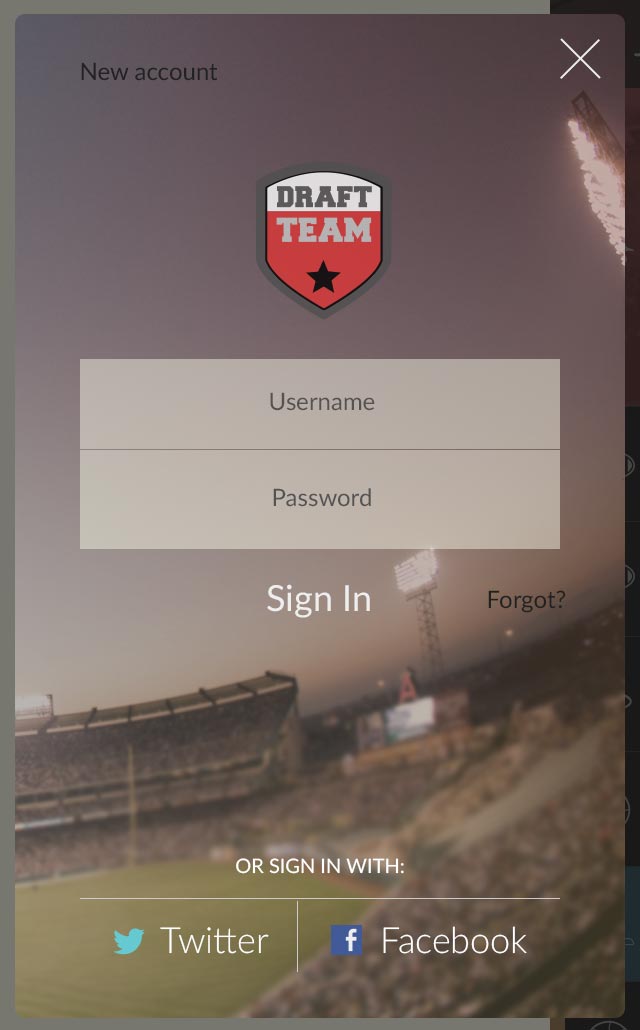Open the Forgot? password link
This screenshot has width=640, height=1030.
(525, 600)
